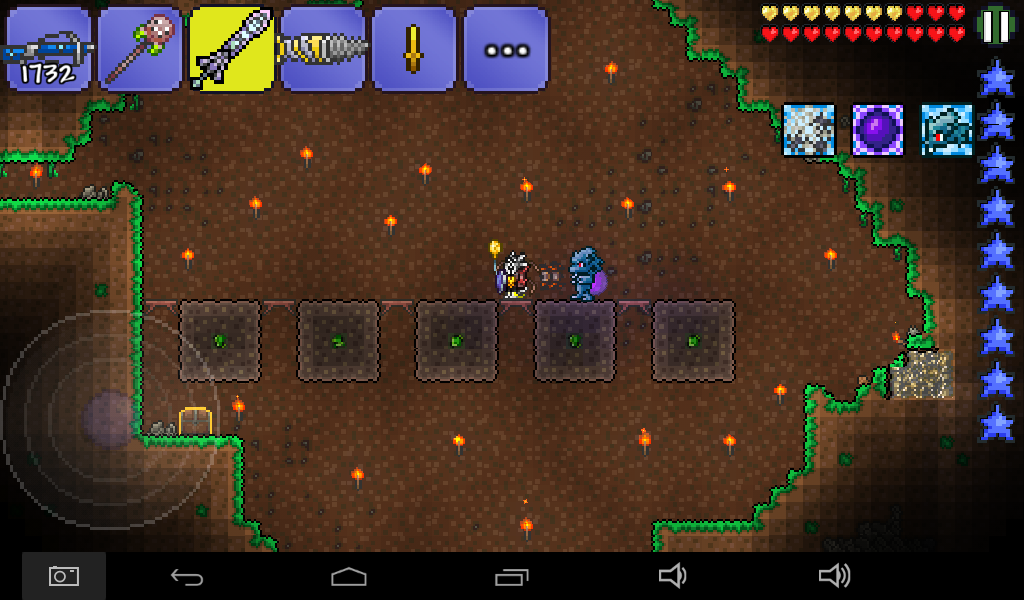Tap the highlighted sword hotbar slot
Screen dimensions: 1024x600
click(x=232, y=49)
